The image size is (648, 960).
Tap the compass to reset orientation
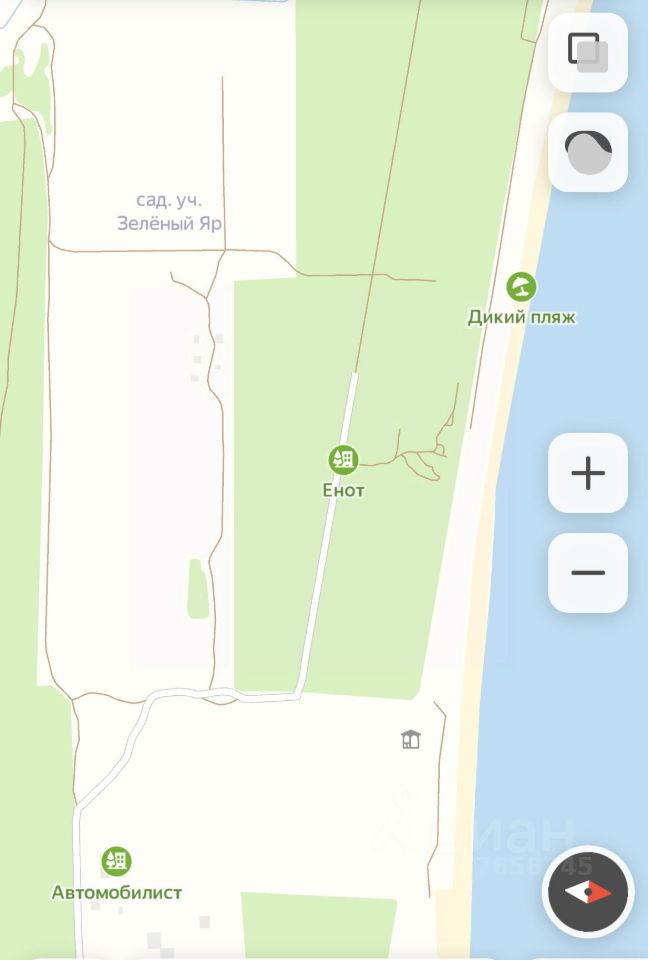(588, 893)
